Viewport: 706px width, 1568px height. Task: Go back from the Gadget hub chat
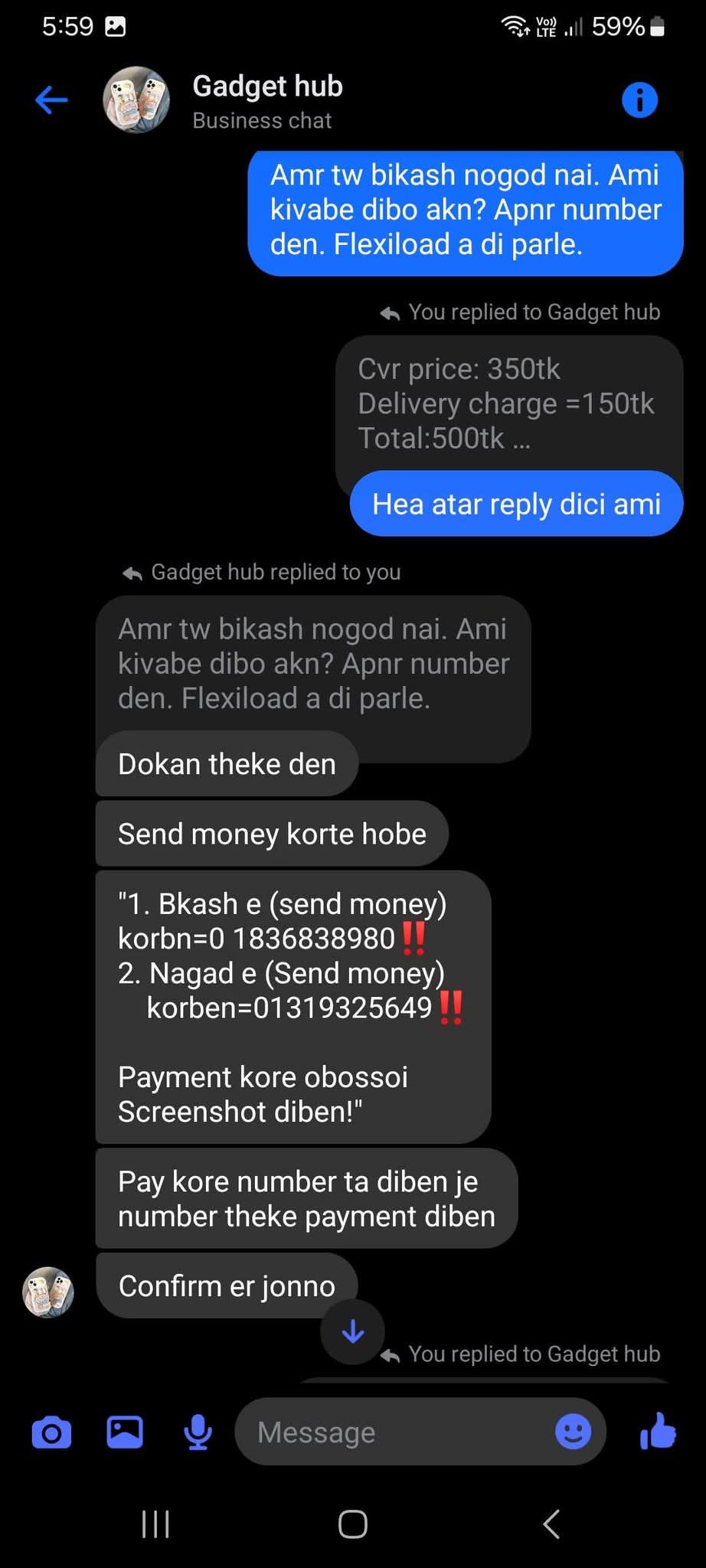pyautogui.click(x=51, y=100)
